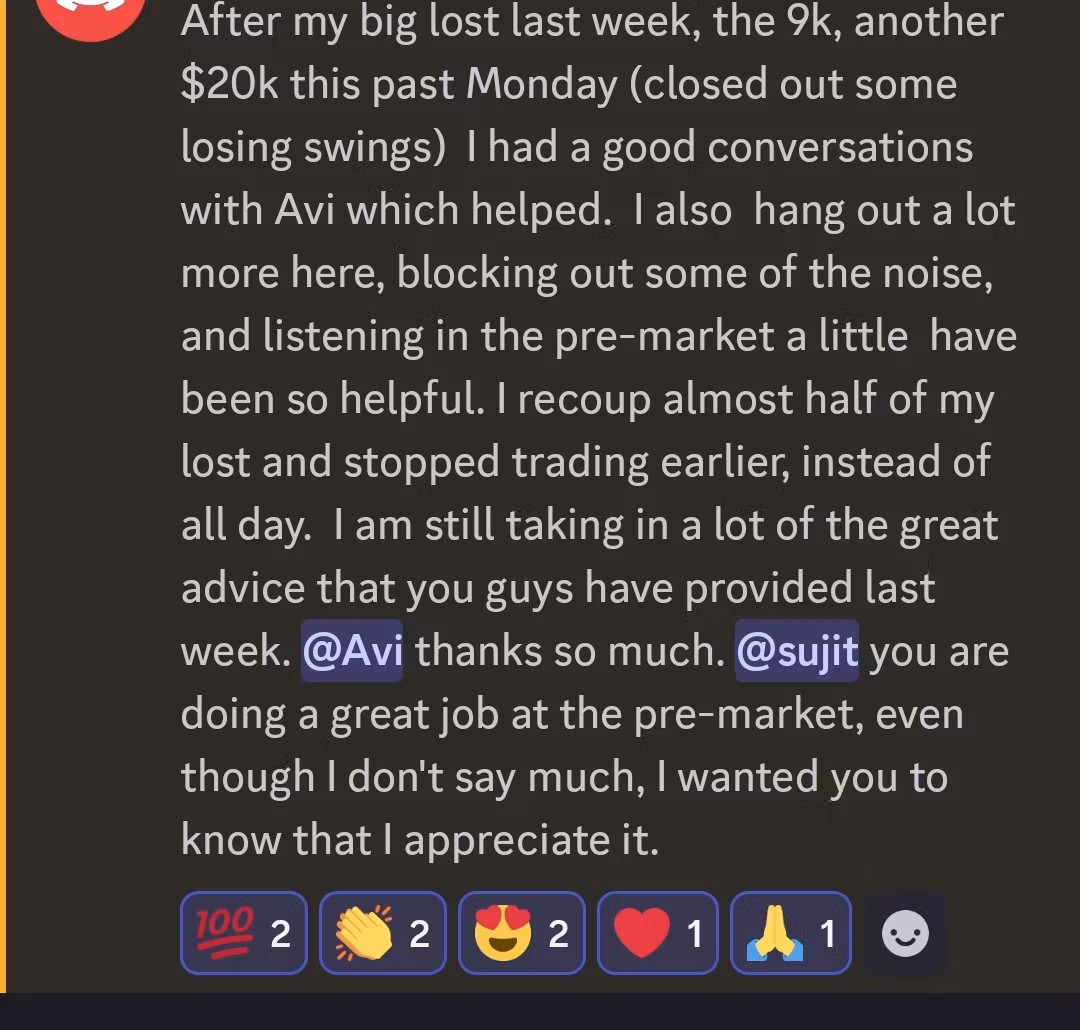Add a clapping hands reaction
This screenshot has height=1030, width=1080.
[382, 933]
